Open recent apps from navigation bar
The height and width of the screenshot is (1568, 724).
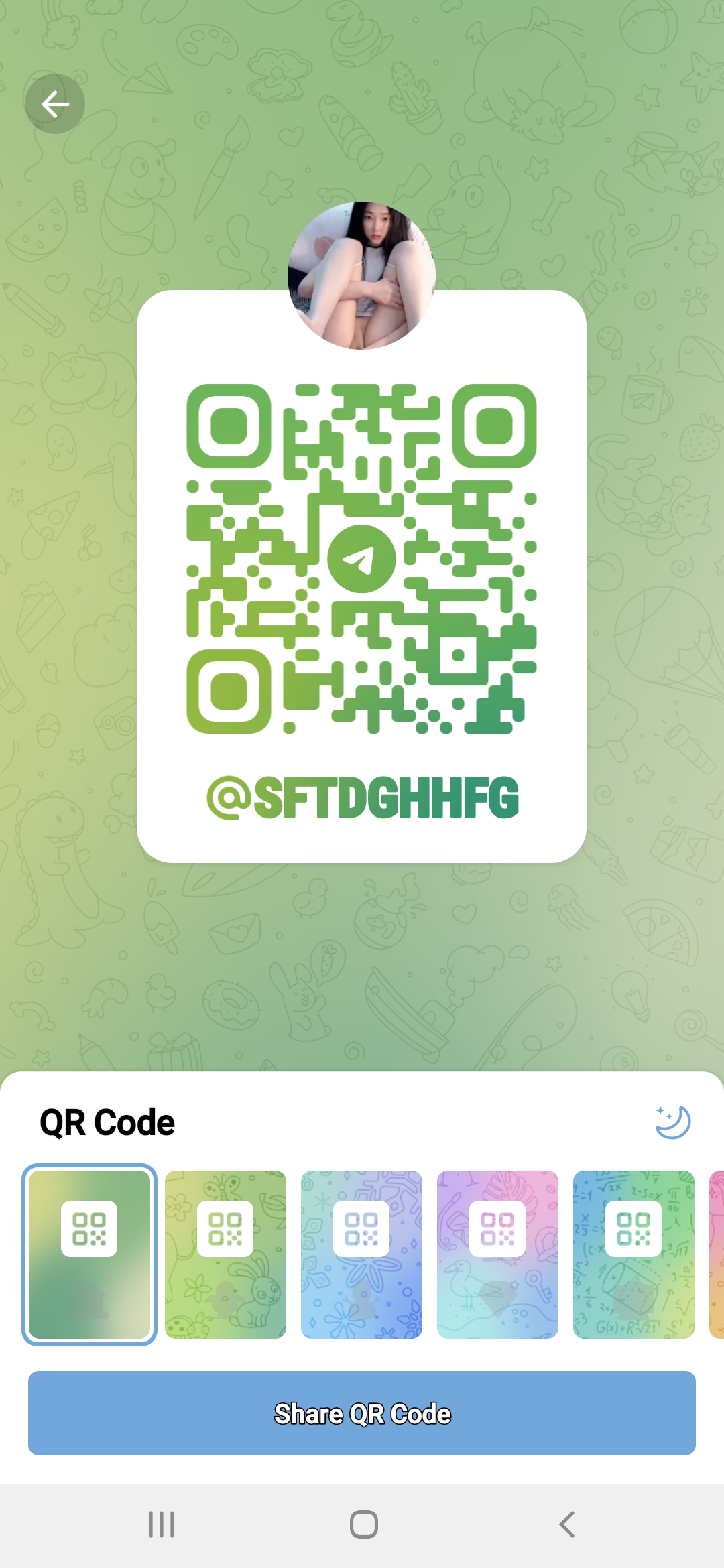point(162,1524)
